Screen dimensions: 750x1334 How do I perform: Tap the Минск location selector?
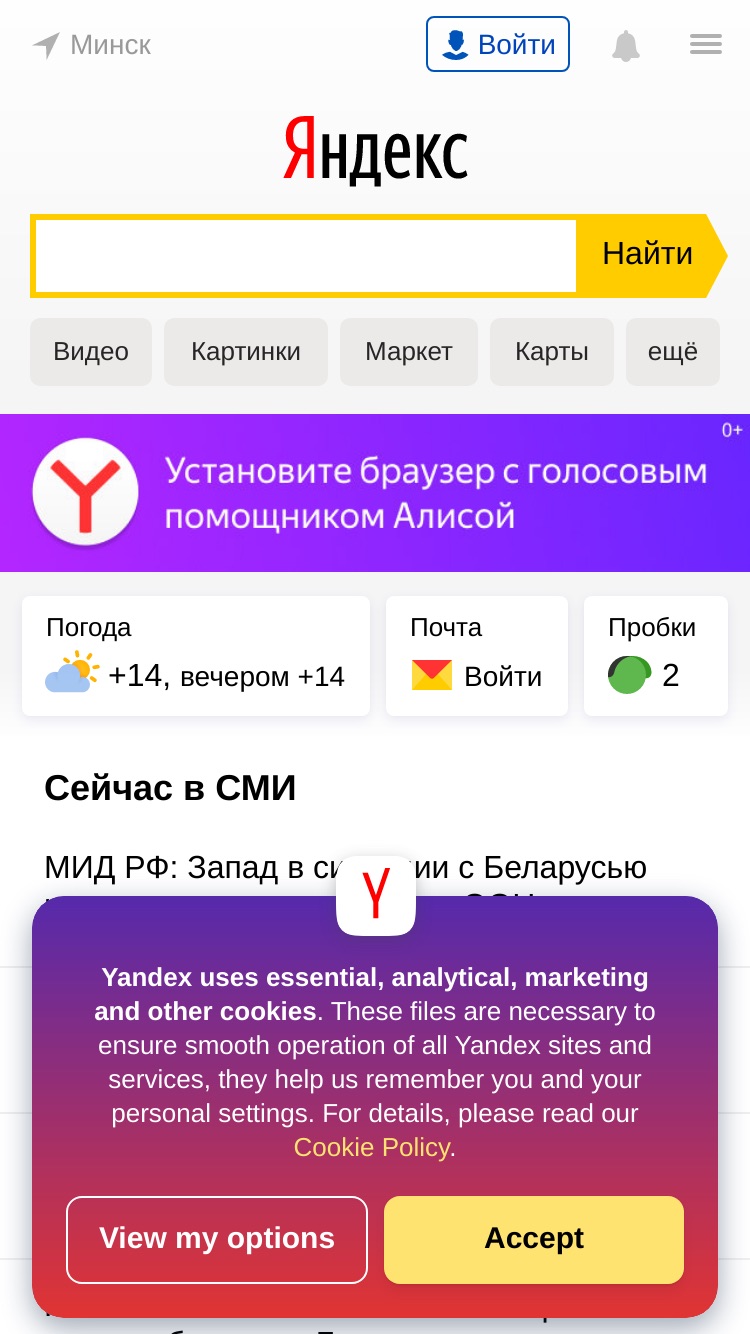point(91,45)
